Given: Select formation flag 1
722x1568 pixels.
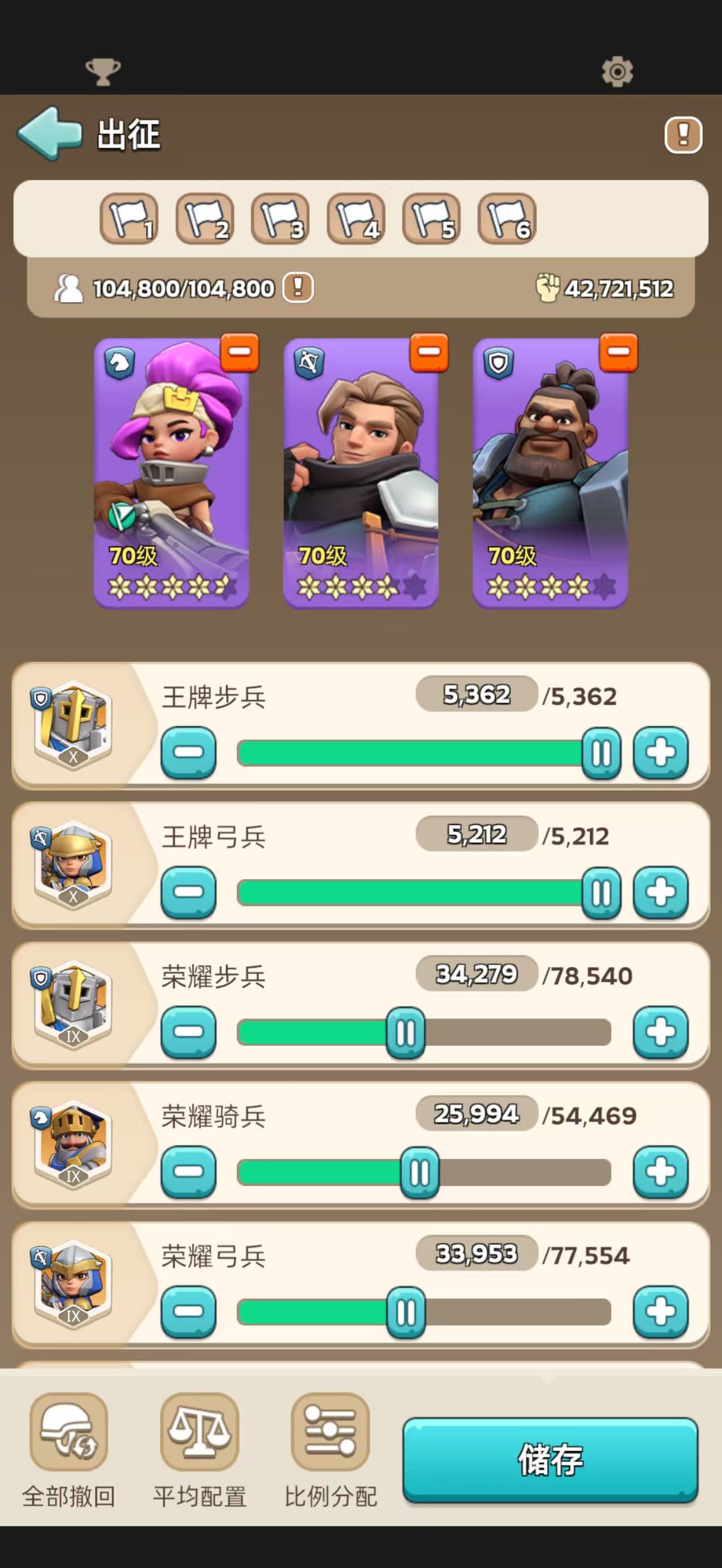Looking at the screenshot, I should (x=129, y=219).
